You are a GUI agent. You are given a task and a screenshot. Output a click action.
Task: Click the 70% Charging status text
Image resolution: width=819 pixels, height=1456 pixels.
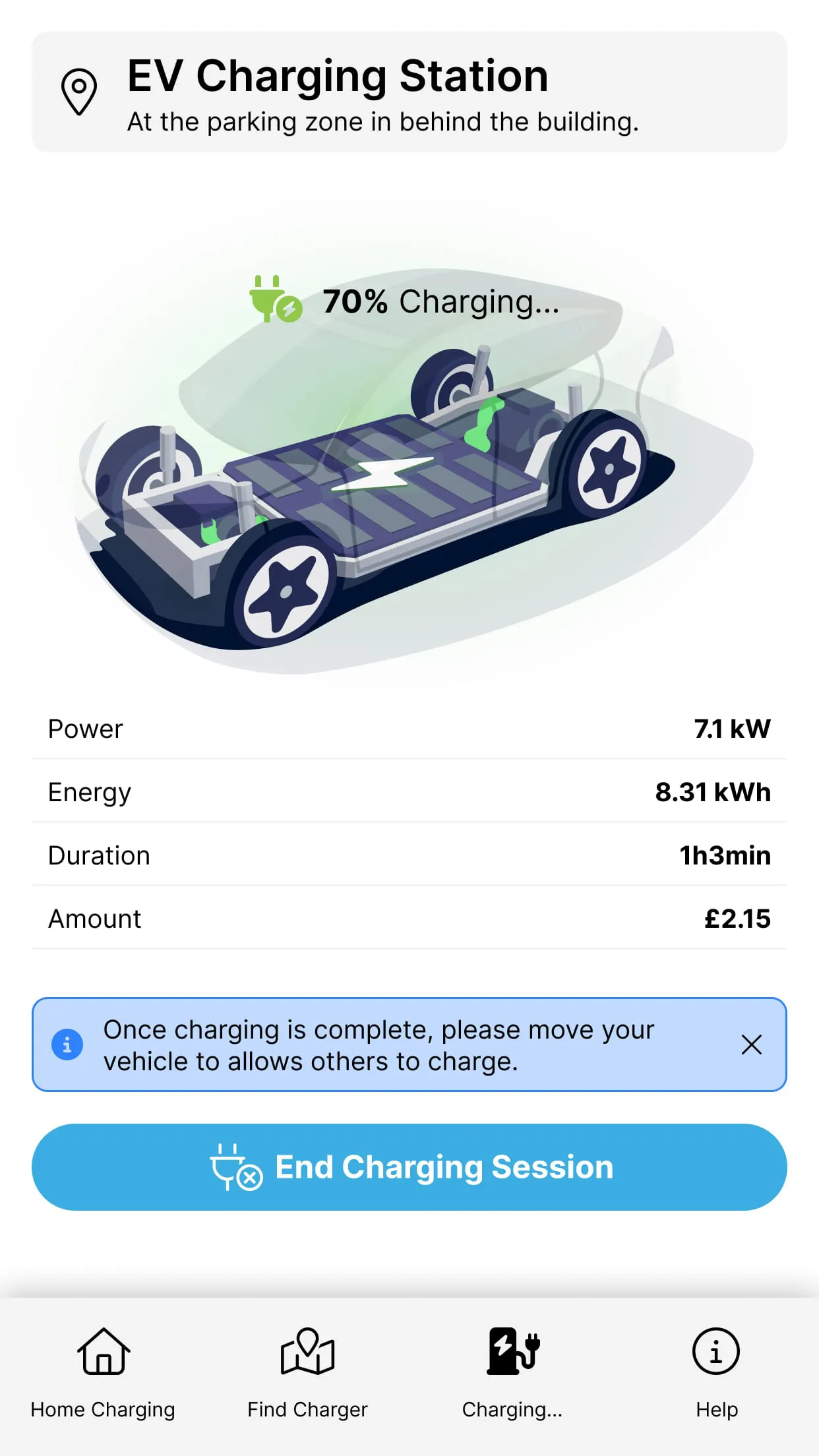[x=440, y=302]
